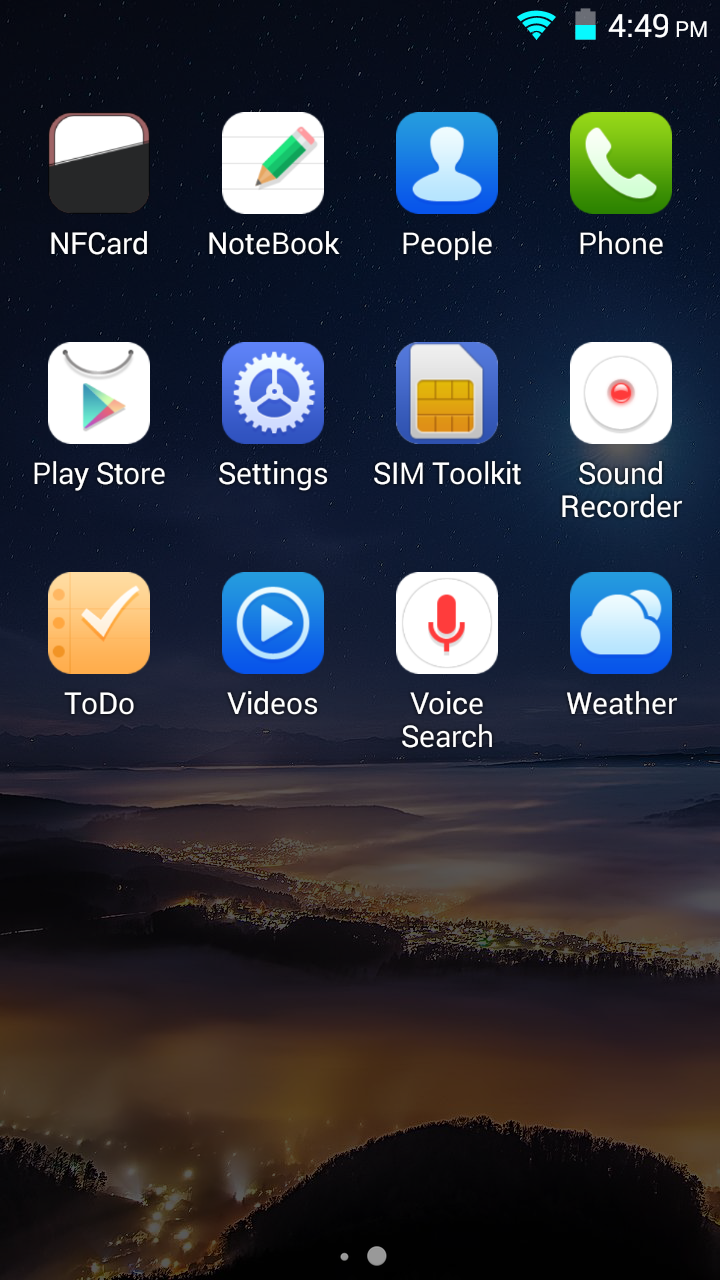Open the Settings app
The image size is (720, 1280).
(x=273, y=393)
